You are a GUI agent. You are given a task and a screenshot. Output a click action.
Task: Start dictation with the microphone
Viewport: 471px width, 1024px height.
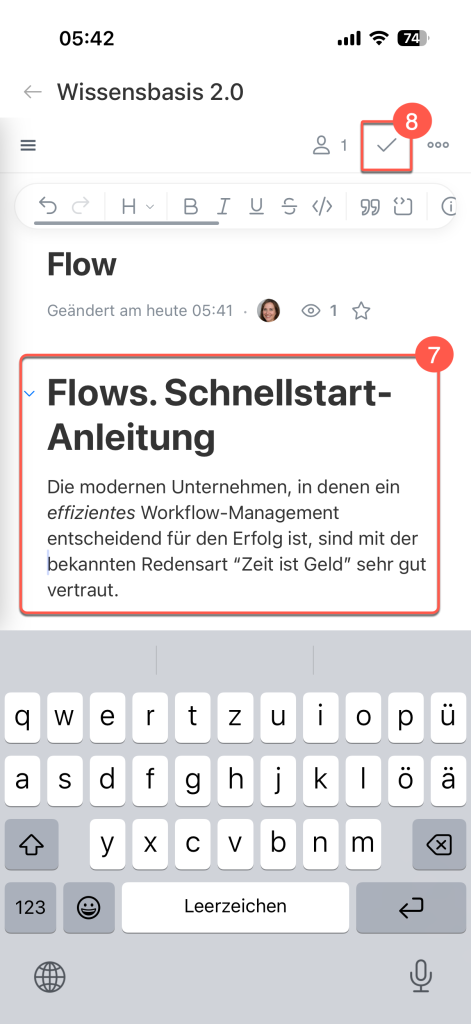pyautogui.click(x=421, y=976)
